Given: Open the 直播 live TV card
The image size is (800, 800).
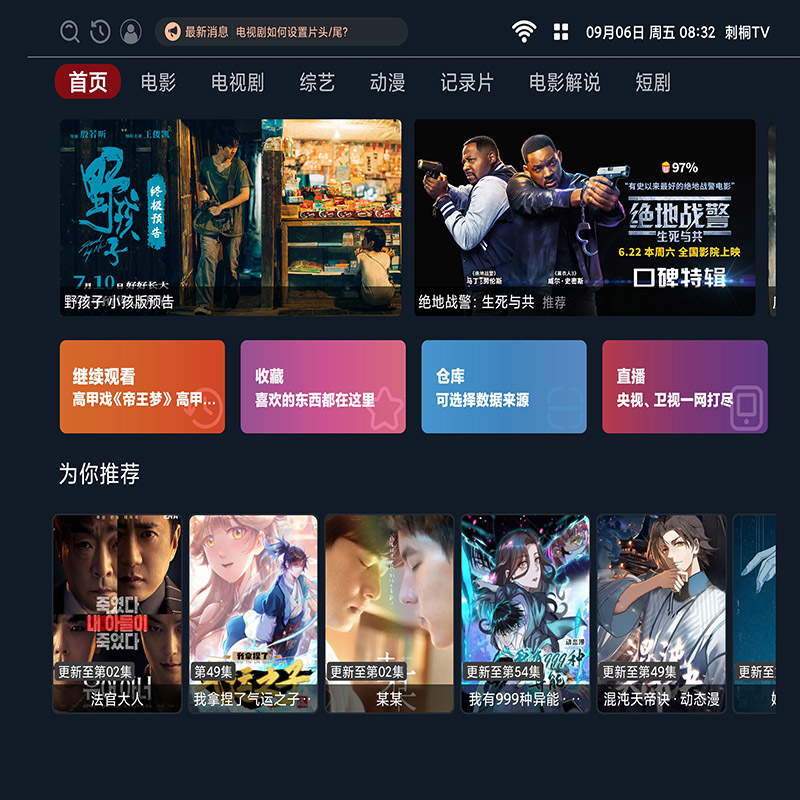Looking at the screenshot, I should (685, 387).
